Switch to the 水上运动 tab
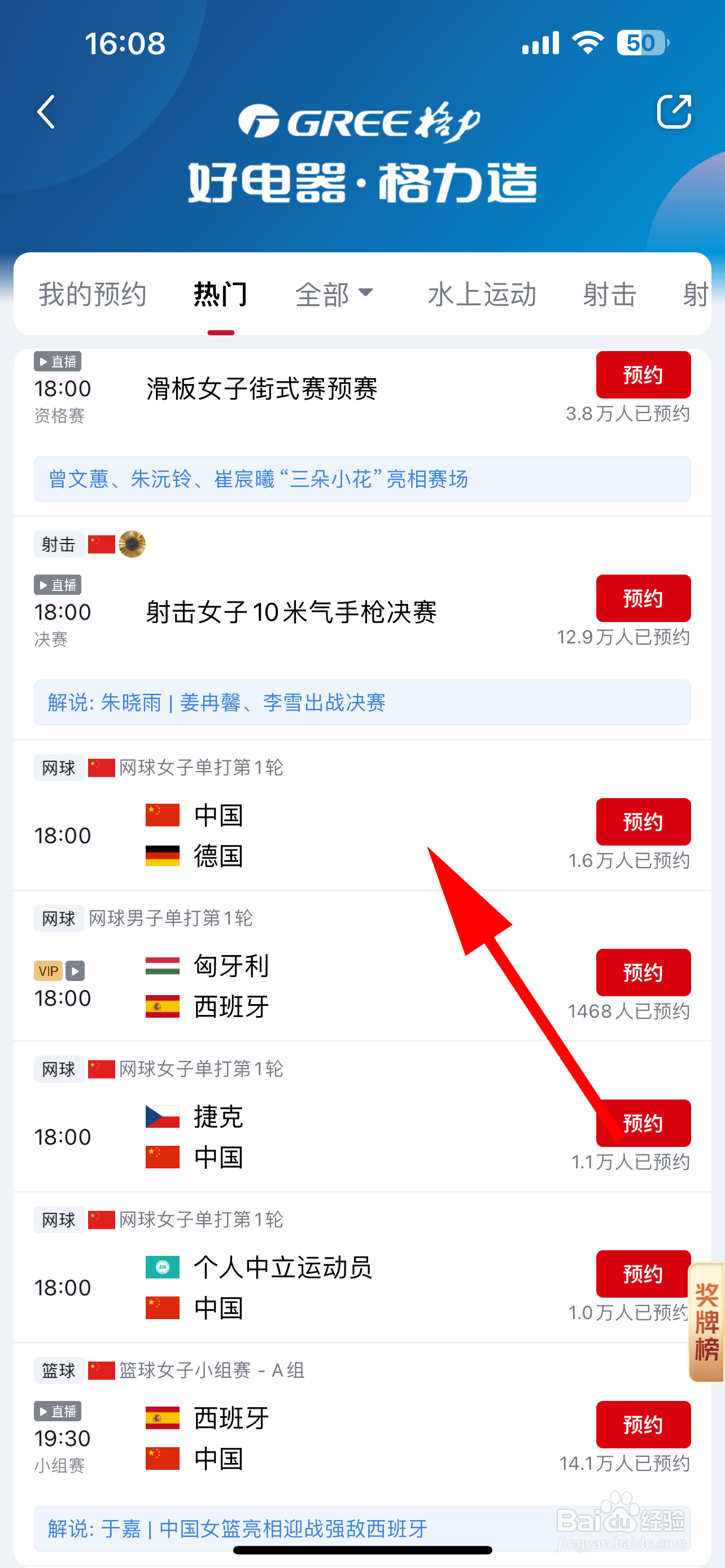Viewport: 725px width, 1568px height. click(x=482, y=294)
